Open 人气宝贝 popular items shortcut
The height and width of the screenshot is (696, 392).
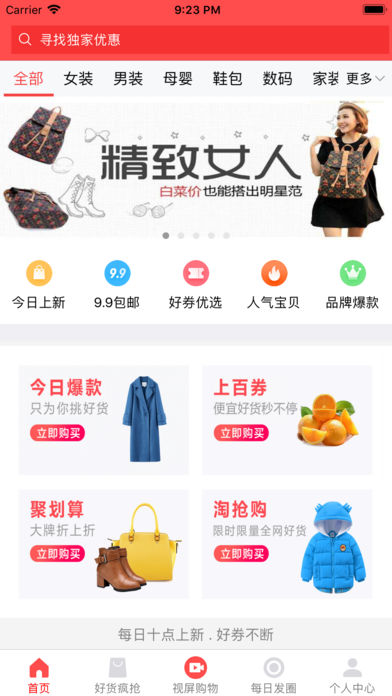tap(273, 285)
